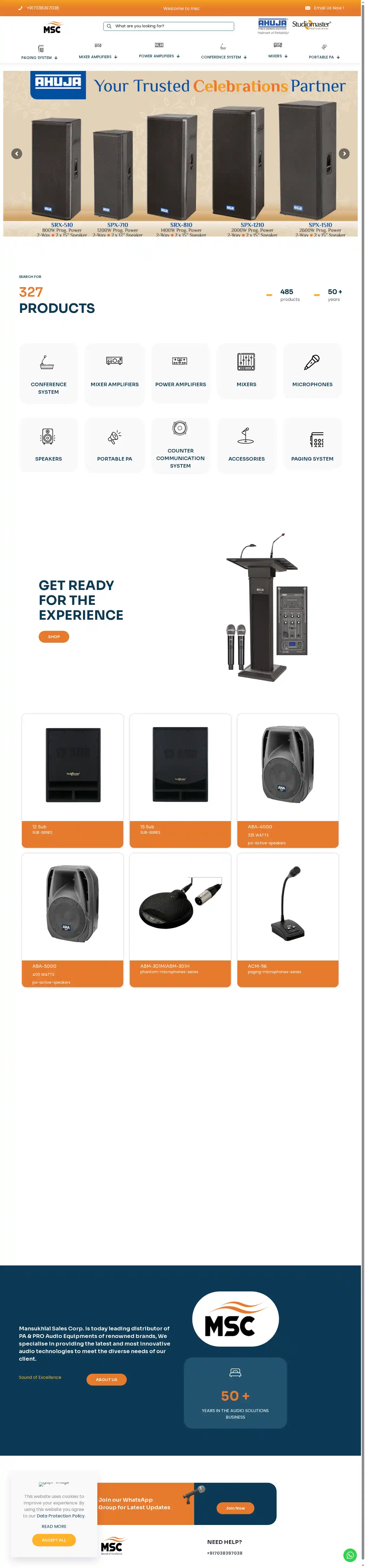Expand the Mixer Amplifiers menu
Viewport: 365px width, 1568px height.
[98, 57]
